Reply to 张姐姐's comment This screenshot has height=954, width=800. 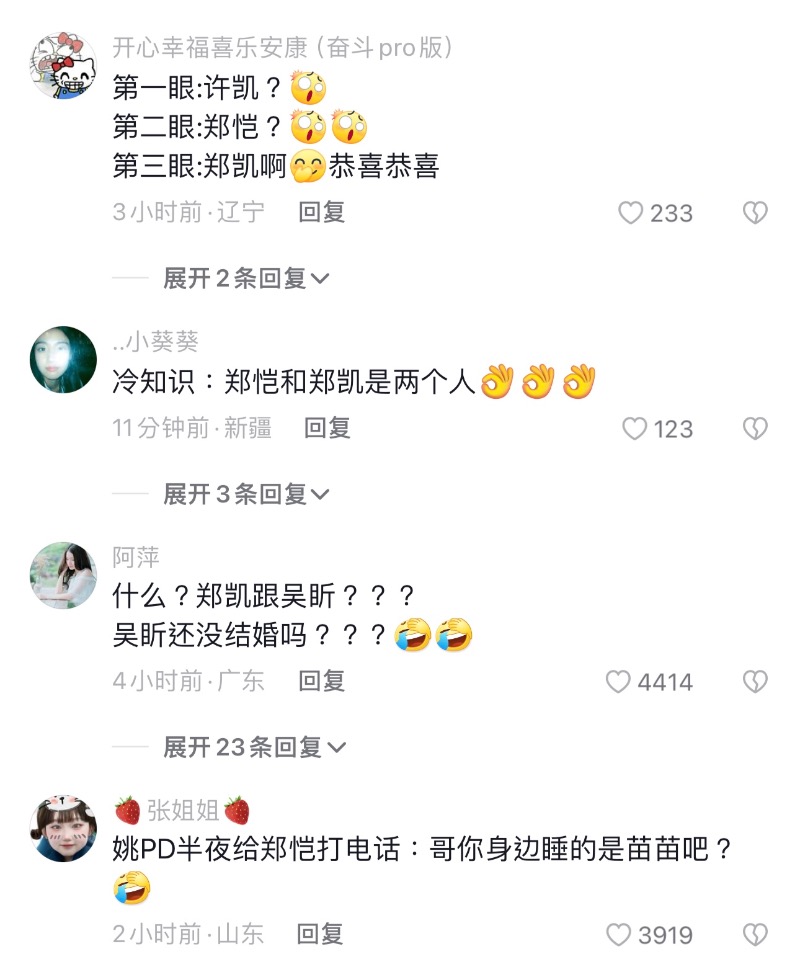(x=320, y=934)
